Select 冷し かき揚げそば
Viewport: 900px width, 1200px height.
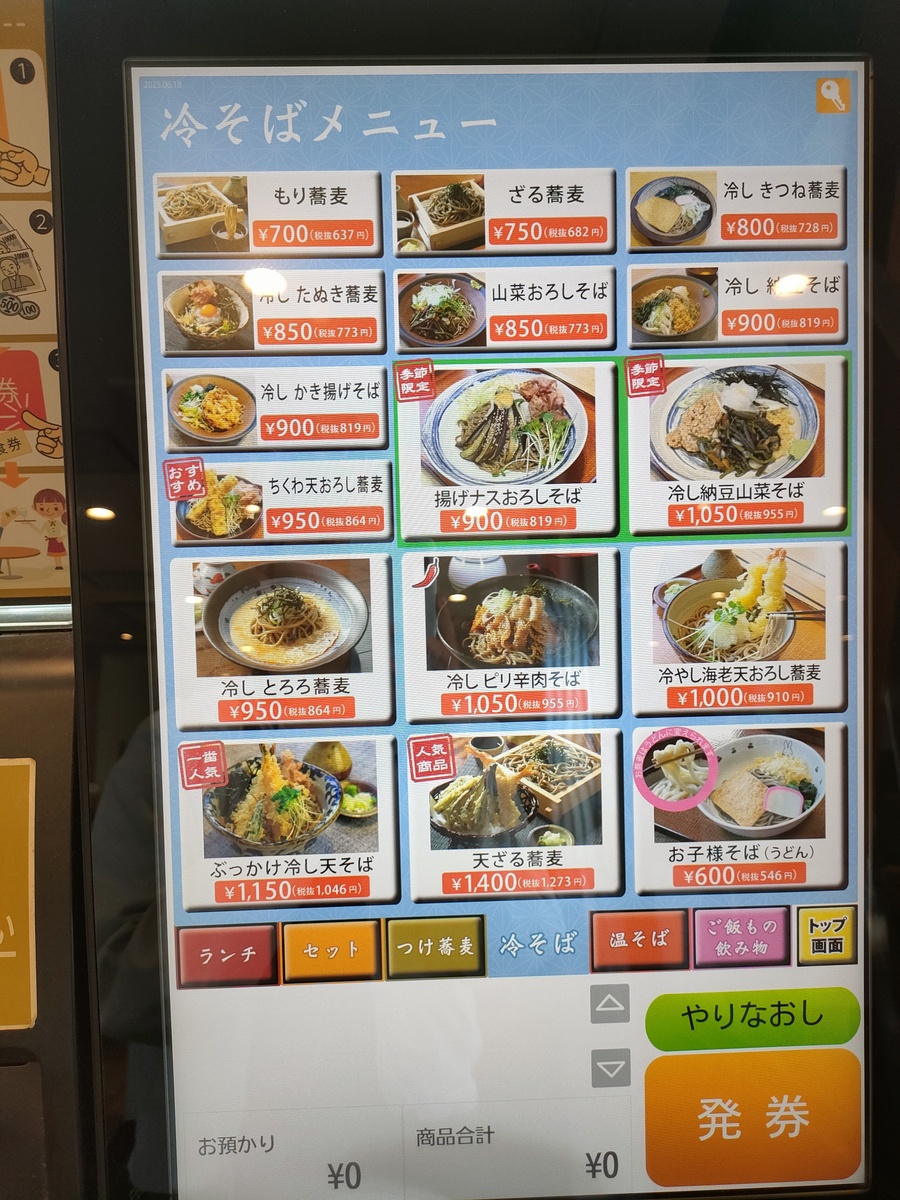(274, 408)
